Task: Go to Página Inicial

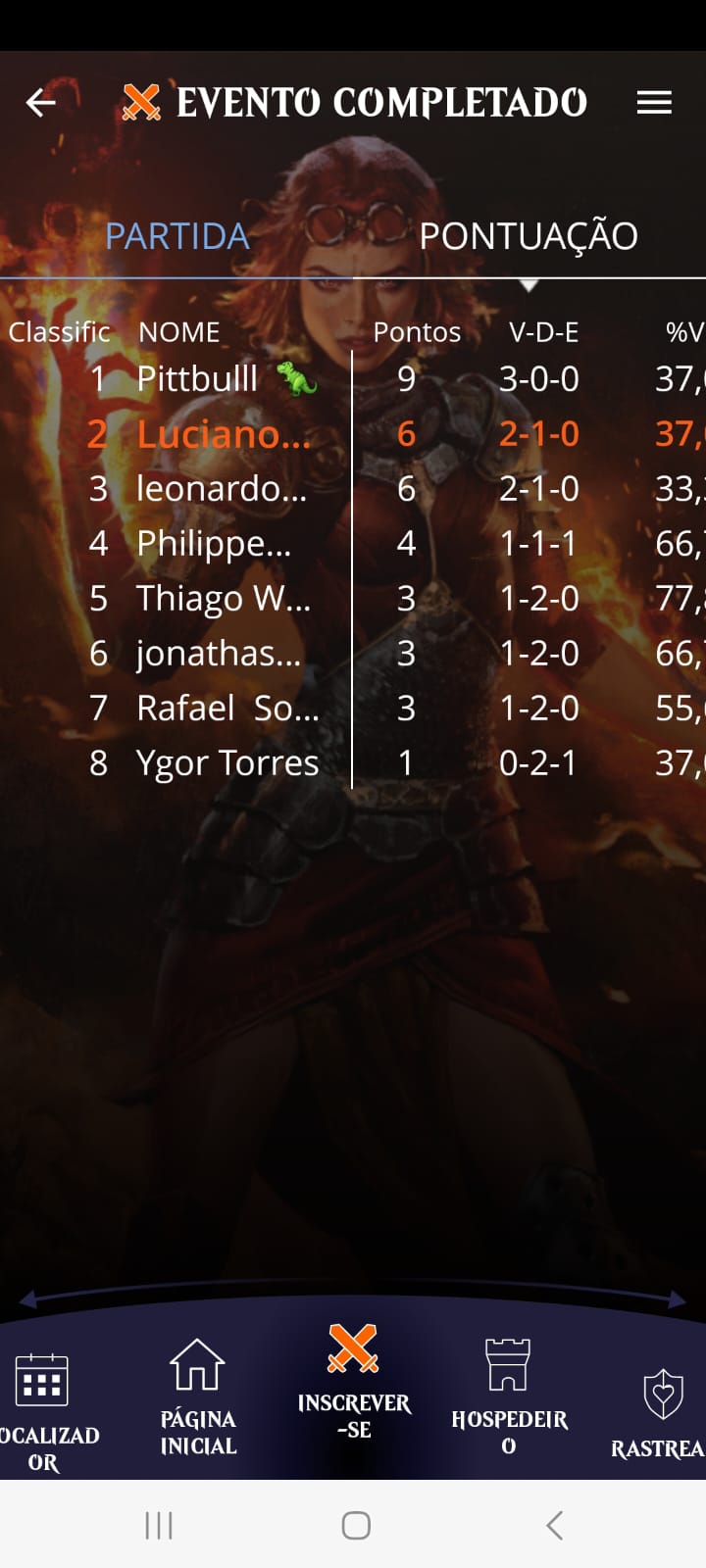Action: pos(198,1396)
